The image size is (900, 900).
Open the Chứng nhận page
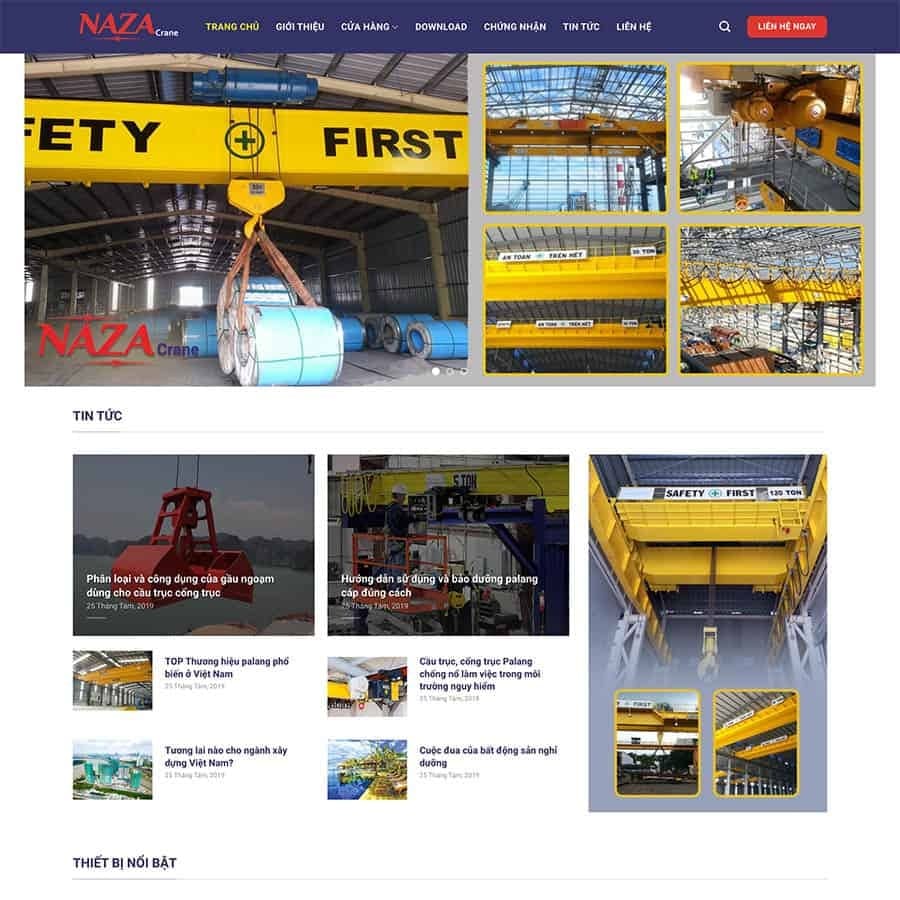click(515, 27)
